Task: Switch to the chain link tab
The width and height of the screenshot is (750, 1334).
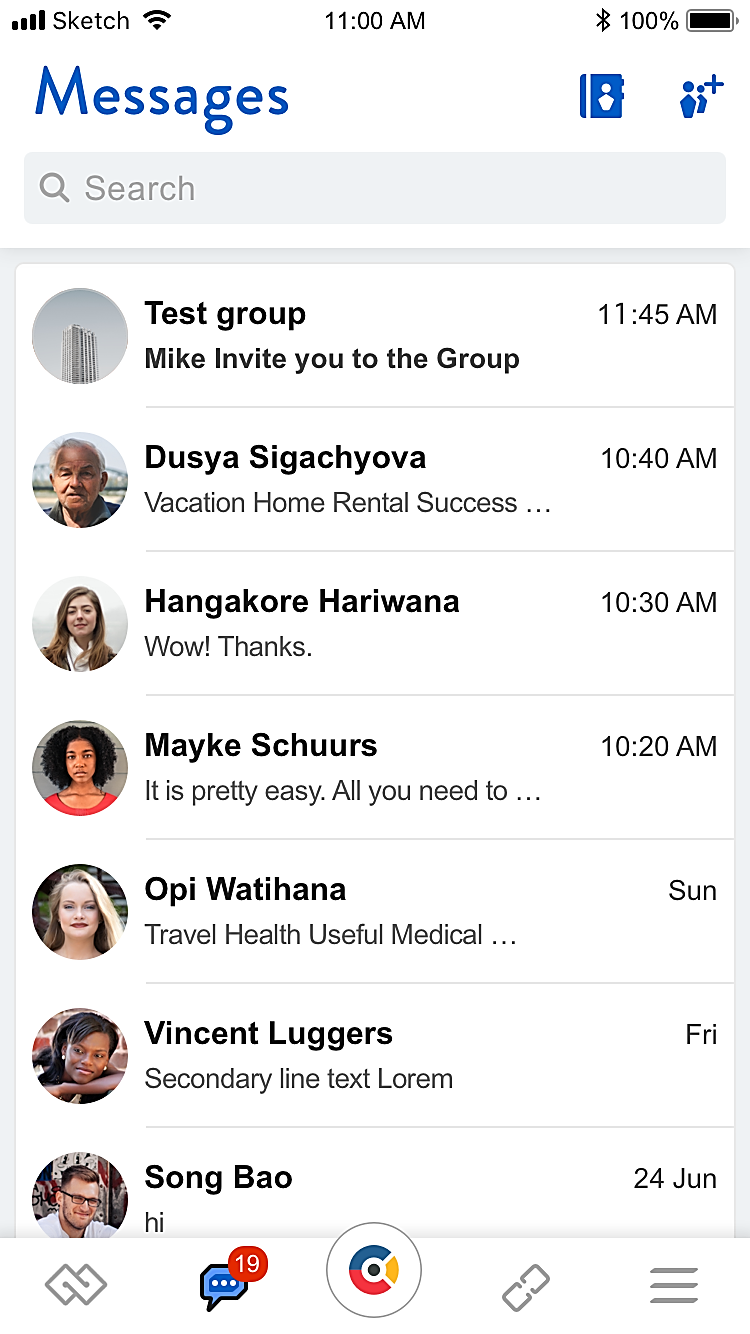Action: [x=525, y=1286]
